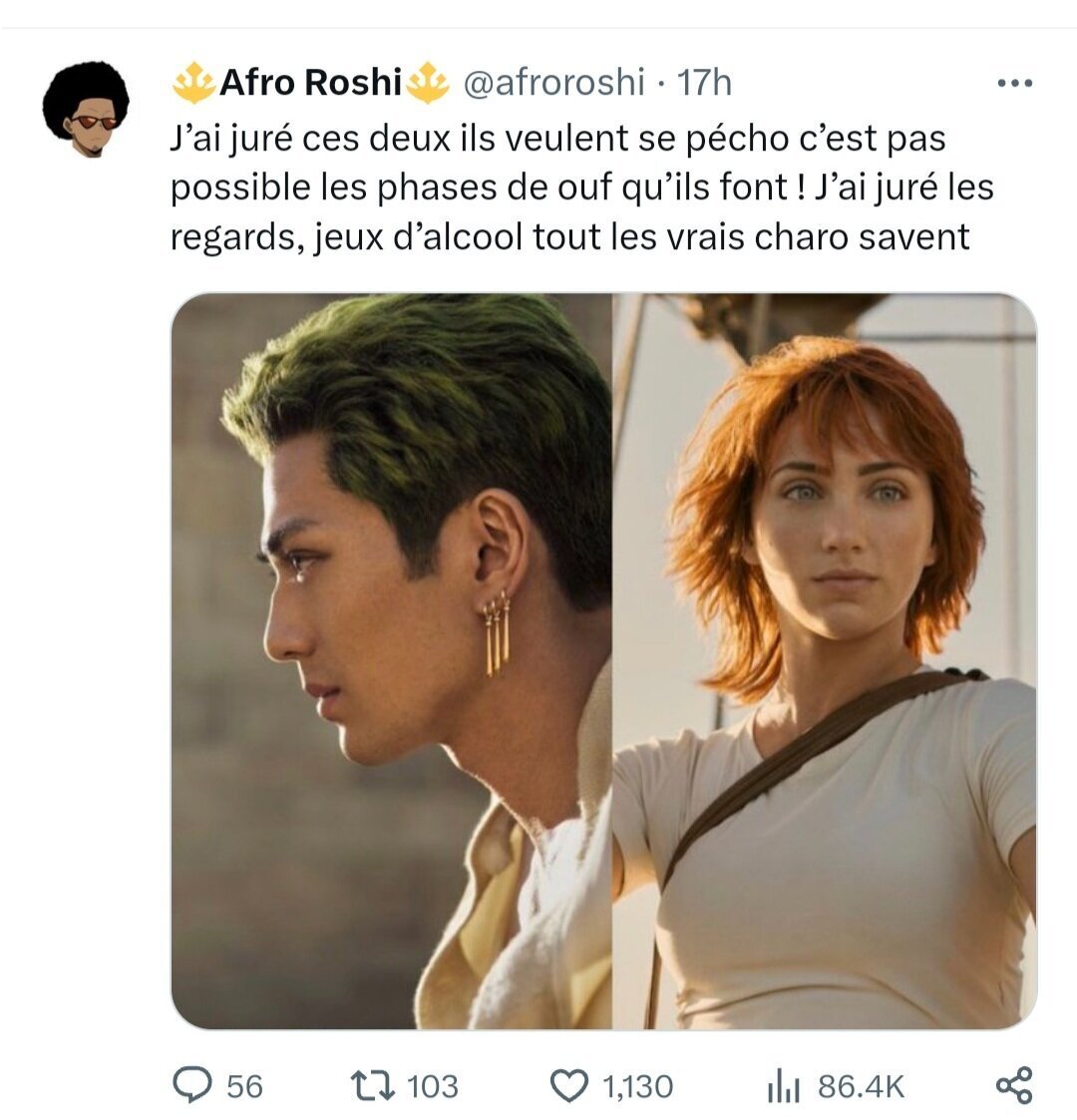View the left photo with green hair
The width and height of the screenshot is (1077, 1120).
[x=391, y=660]
